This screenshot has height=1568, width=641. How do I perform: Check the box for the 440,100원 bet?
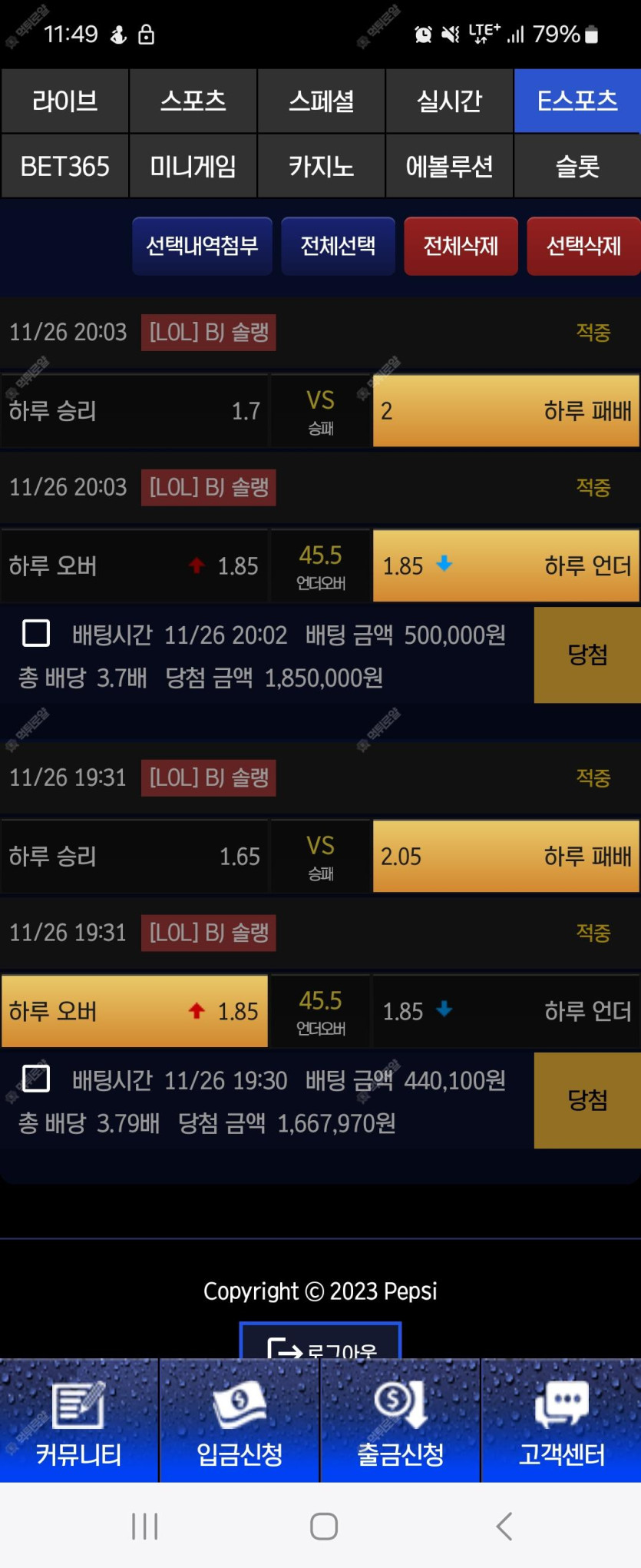36,1079
